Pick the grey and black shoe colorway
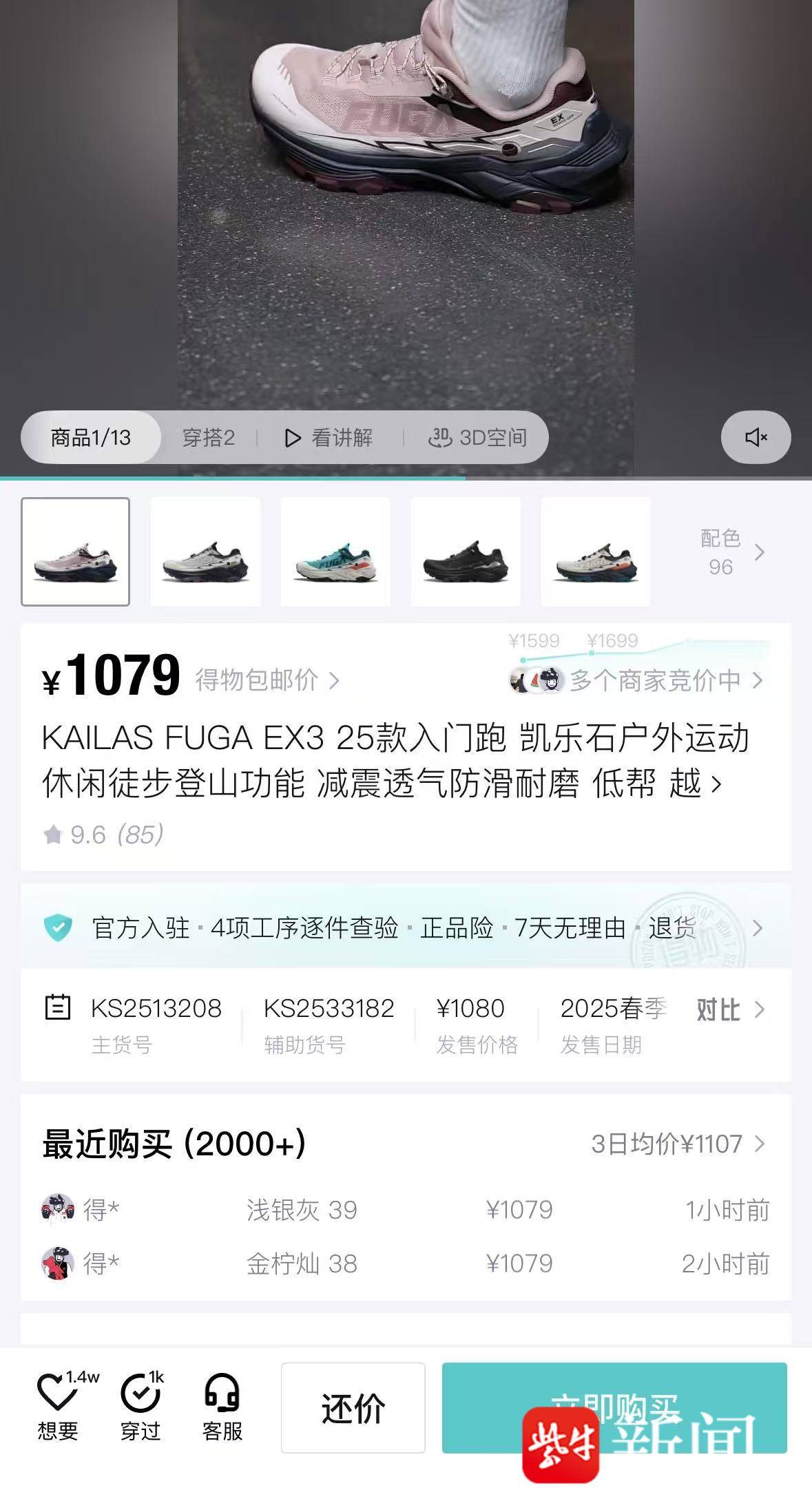812x1512 pixels. [x=205, y=552]
